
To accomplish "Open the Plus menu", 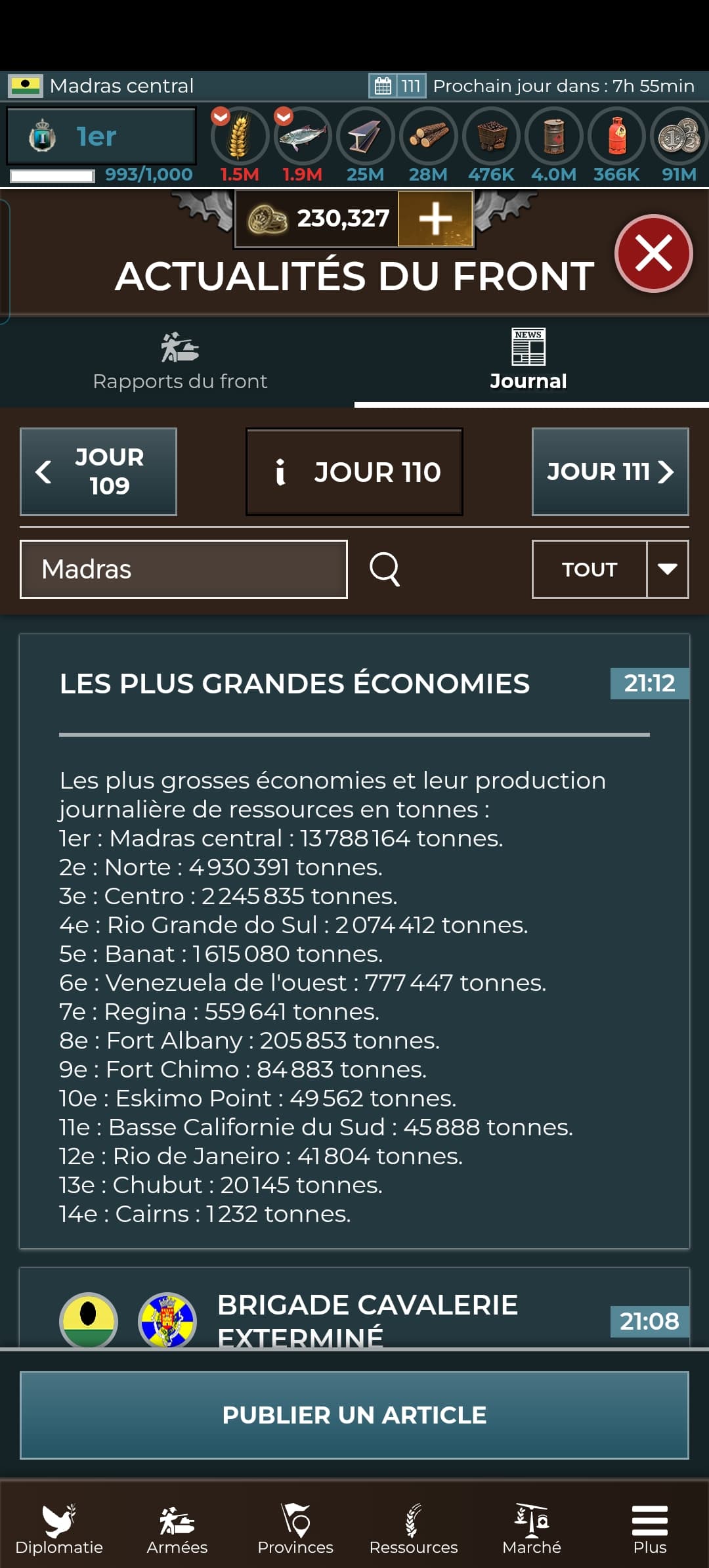I will pos(650,1529).
